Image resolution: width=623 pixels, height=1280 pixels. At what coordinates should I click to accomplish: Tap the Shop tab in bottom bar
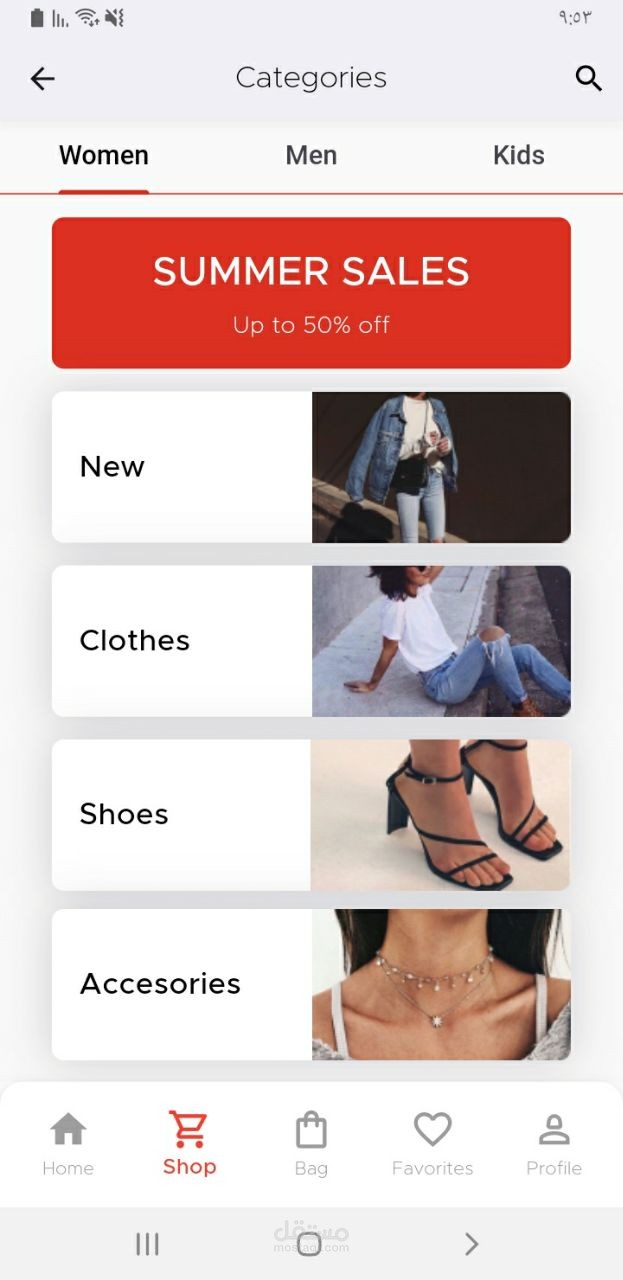pyautogui.click(x=189, y=1144)
